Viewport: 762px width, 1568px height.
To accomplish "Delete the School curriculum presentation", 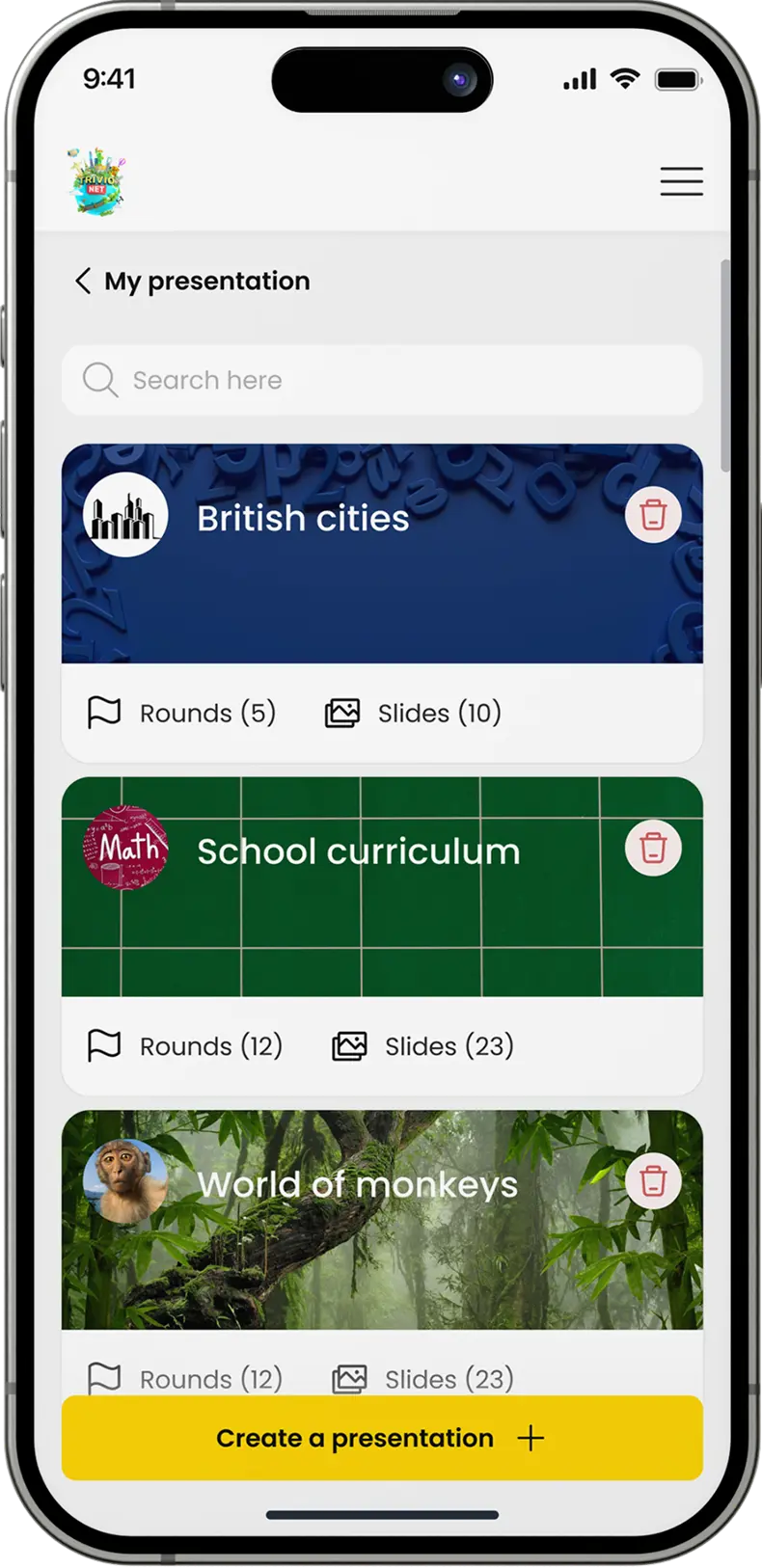I will click(x=653, y=848).
